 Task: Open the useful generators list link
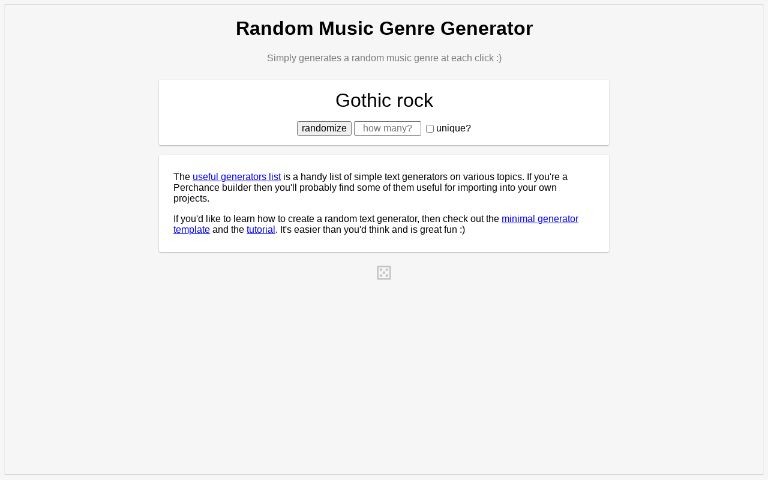pos(236,177)
